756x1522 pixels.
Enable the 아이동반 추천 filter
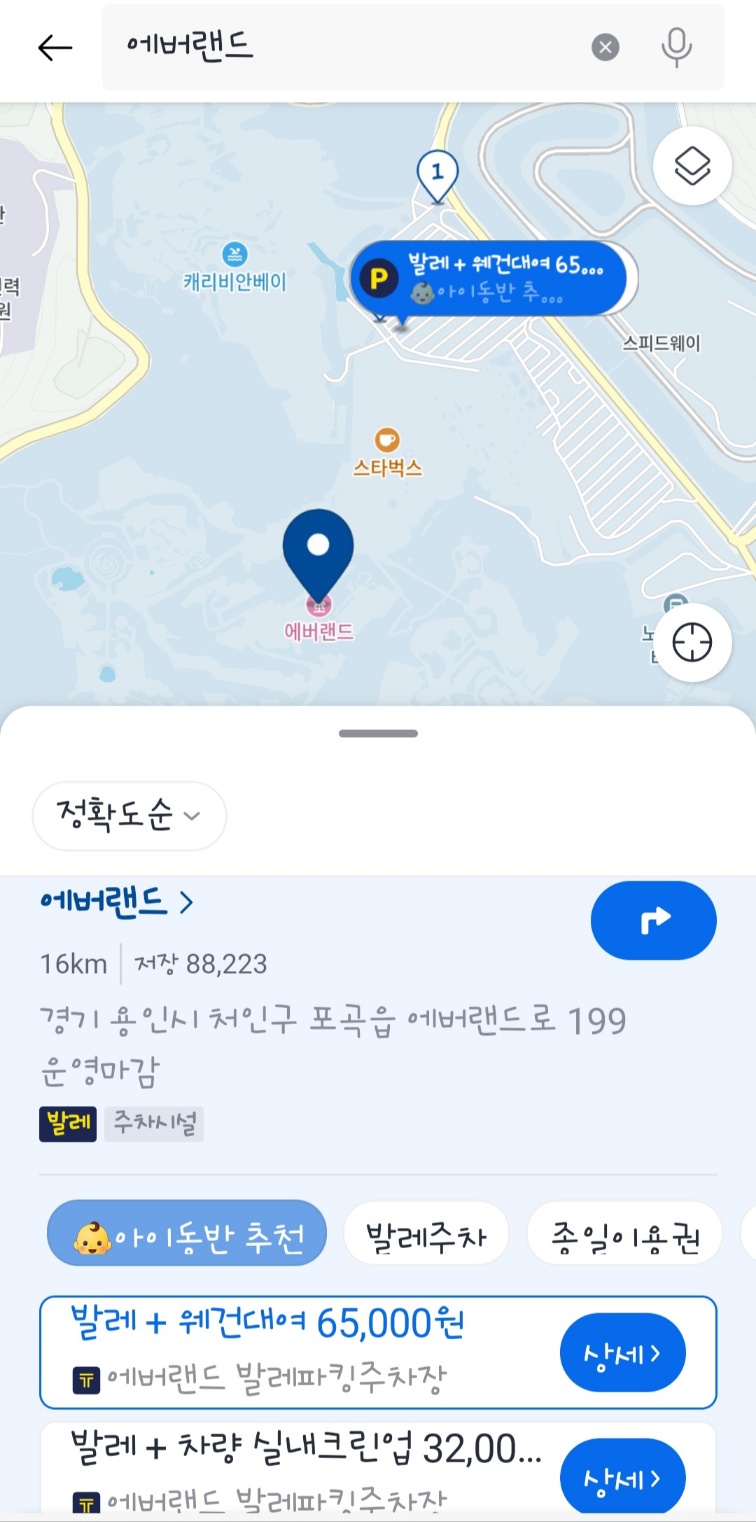(186, 1234)
